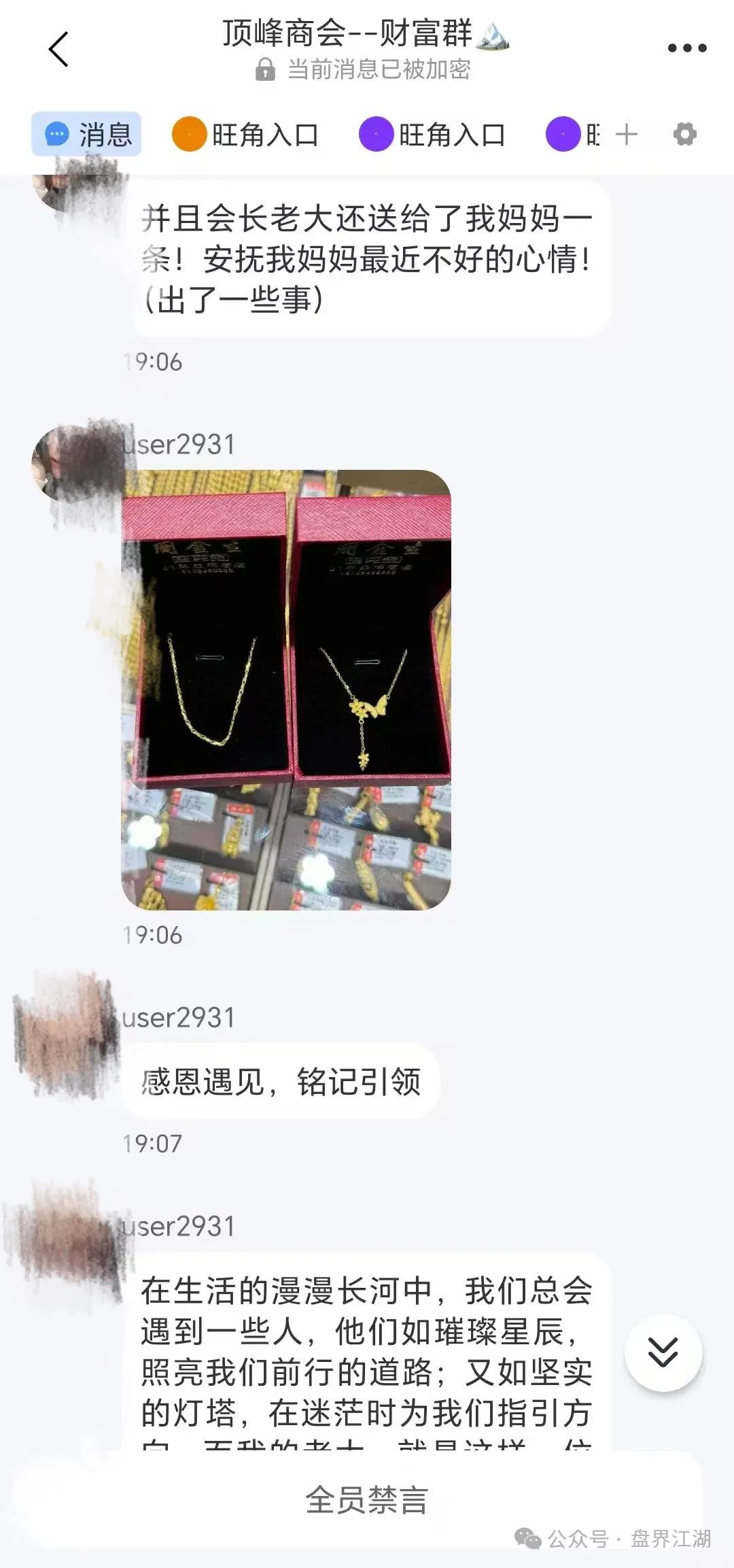Image resolution: width=734 pixels, height=1568 pixels.
Task: Open the first purple 旺角入口 tab
Action: pyautogui.click(x=433, y=135)
